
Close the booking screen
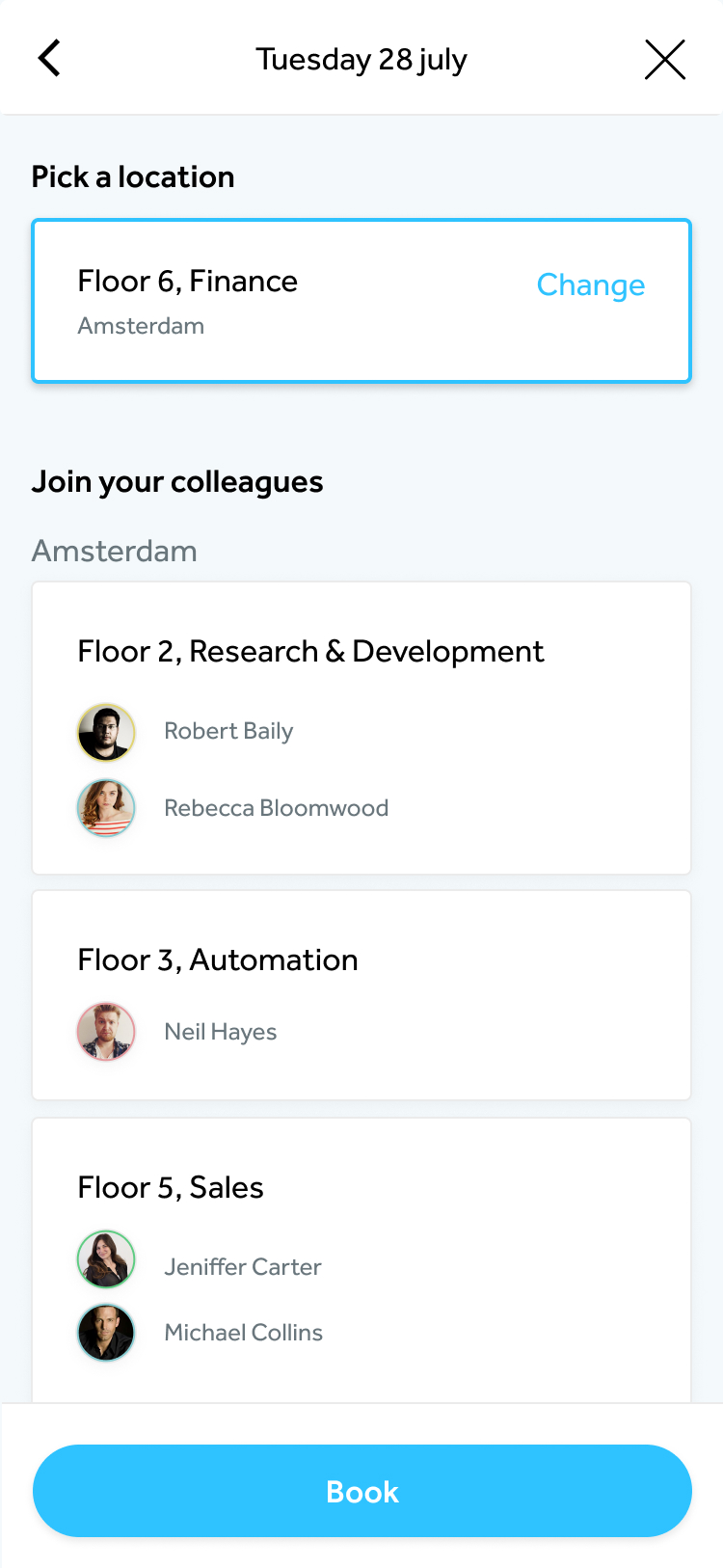click(665, 60)
